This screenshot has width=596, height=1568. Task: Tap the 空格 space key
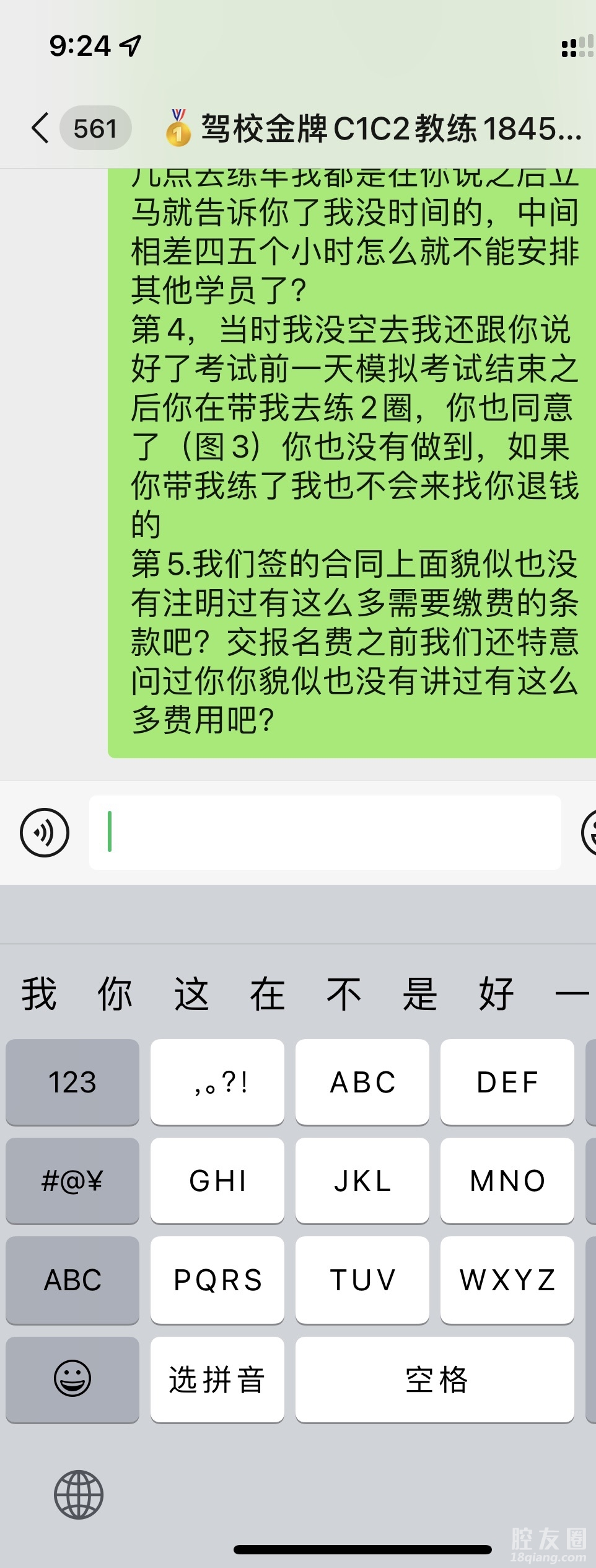435,1380
